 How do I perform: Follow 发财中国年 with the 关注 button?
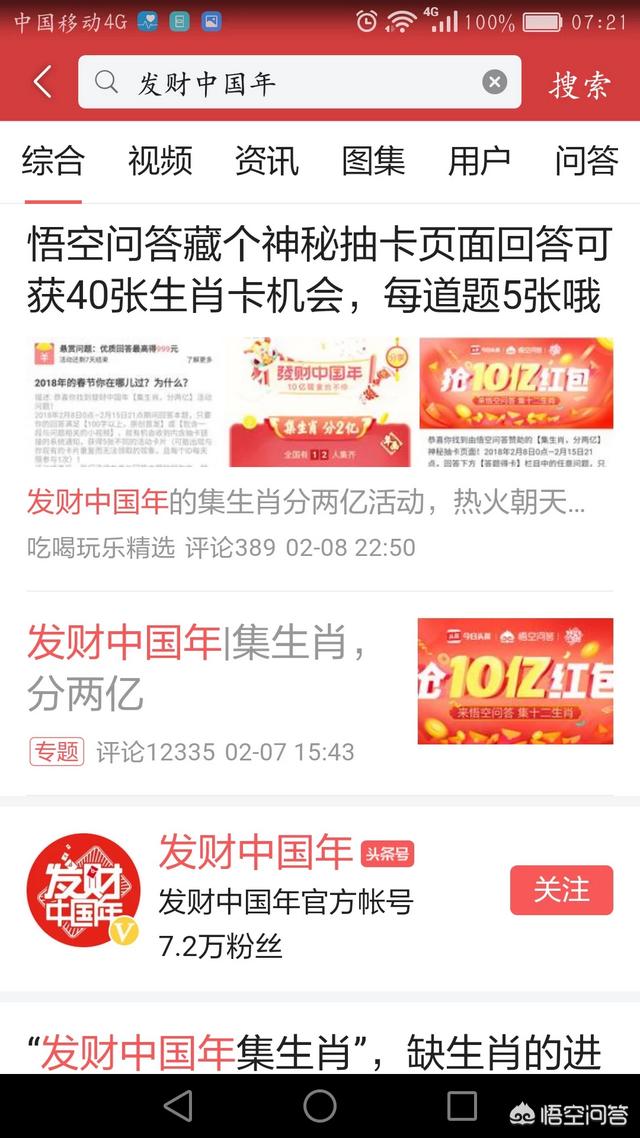(x=561, y=890)
